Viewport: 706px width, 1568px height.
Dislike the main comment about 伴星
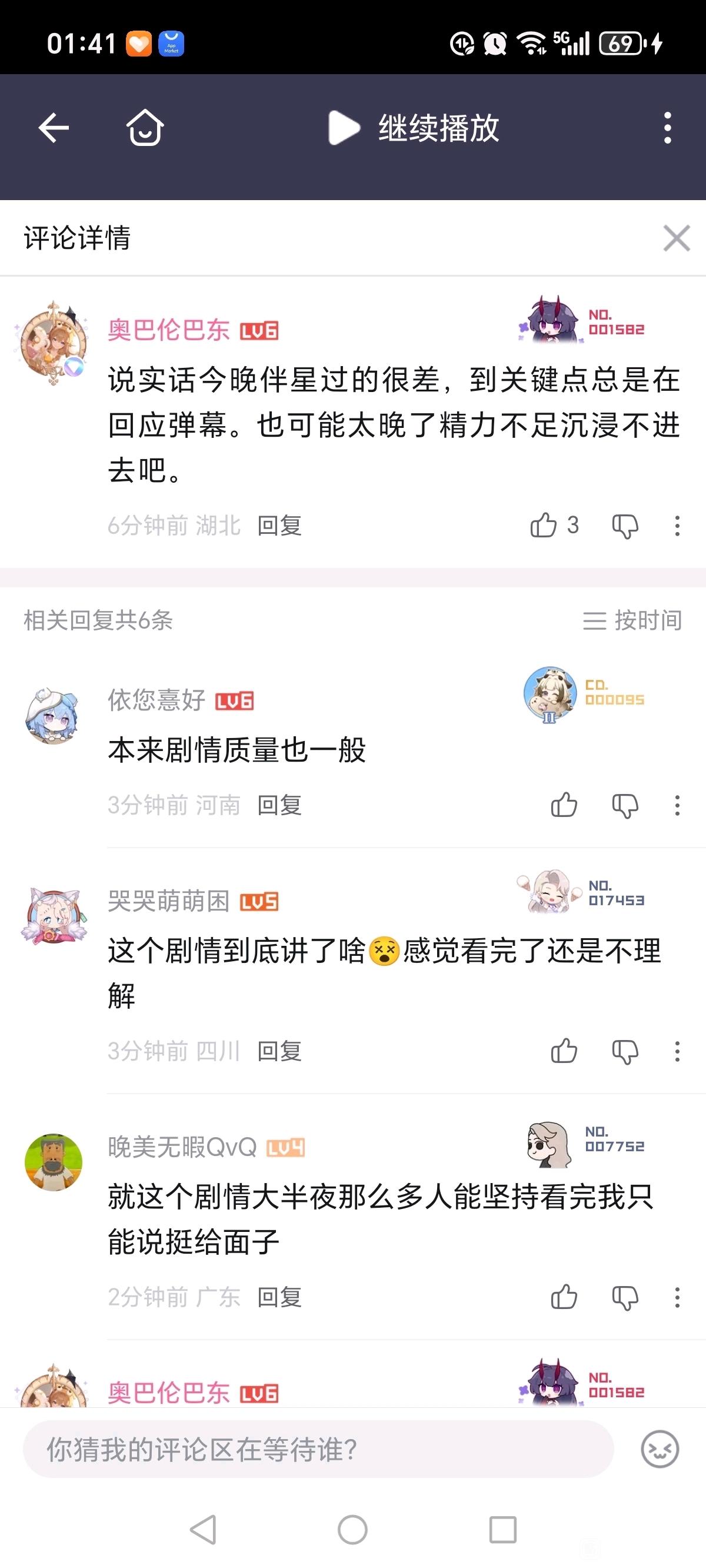(625, 525)
